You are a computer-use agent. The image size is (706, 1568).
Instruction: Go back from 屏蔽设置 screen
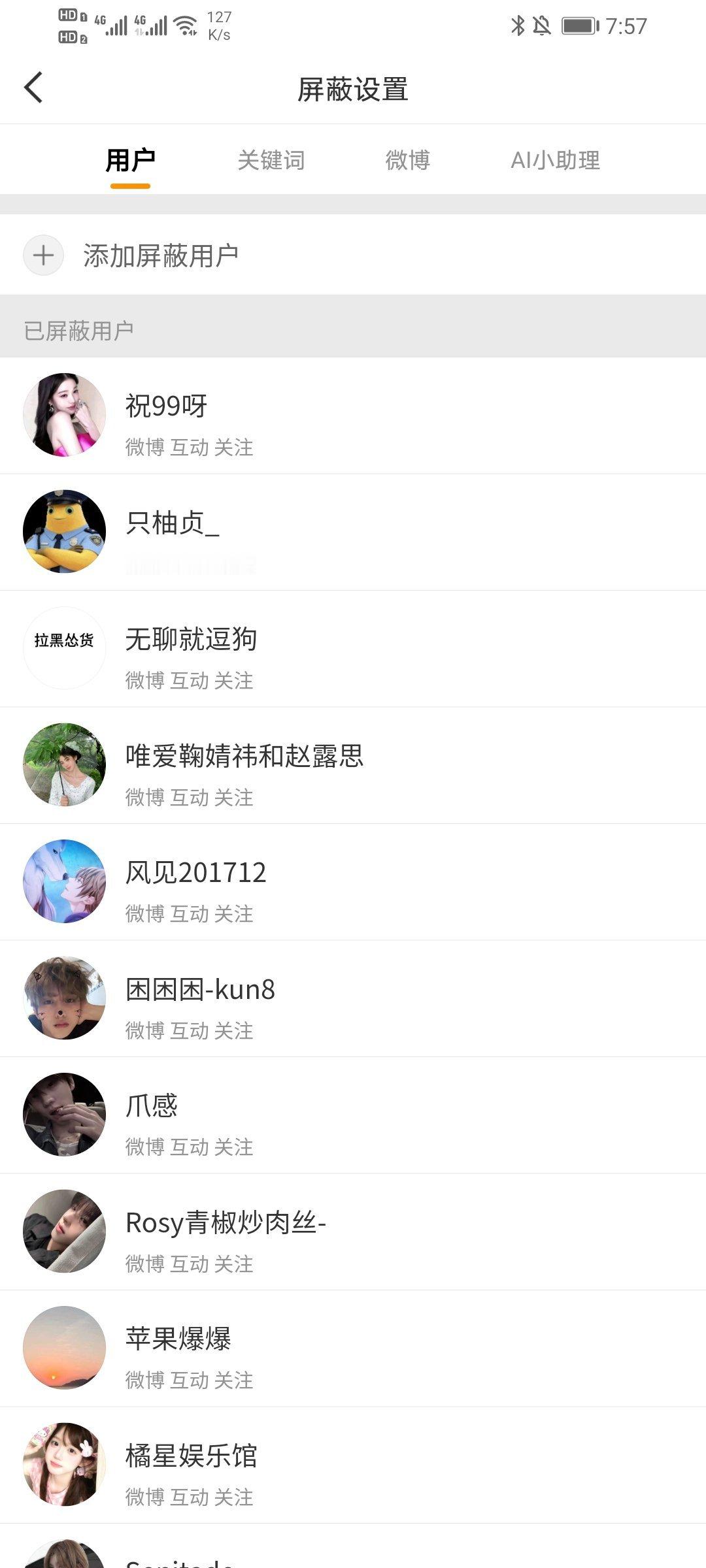[33, 88]
